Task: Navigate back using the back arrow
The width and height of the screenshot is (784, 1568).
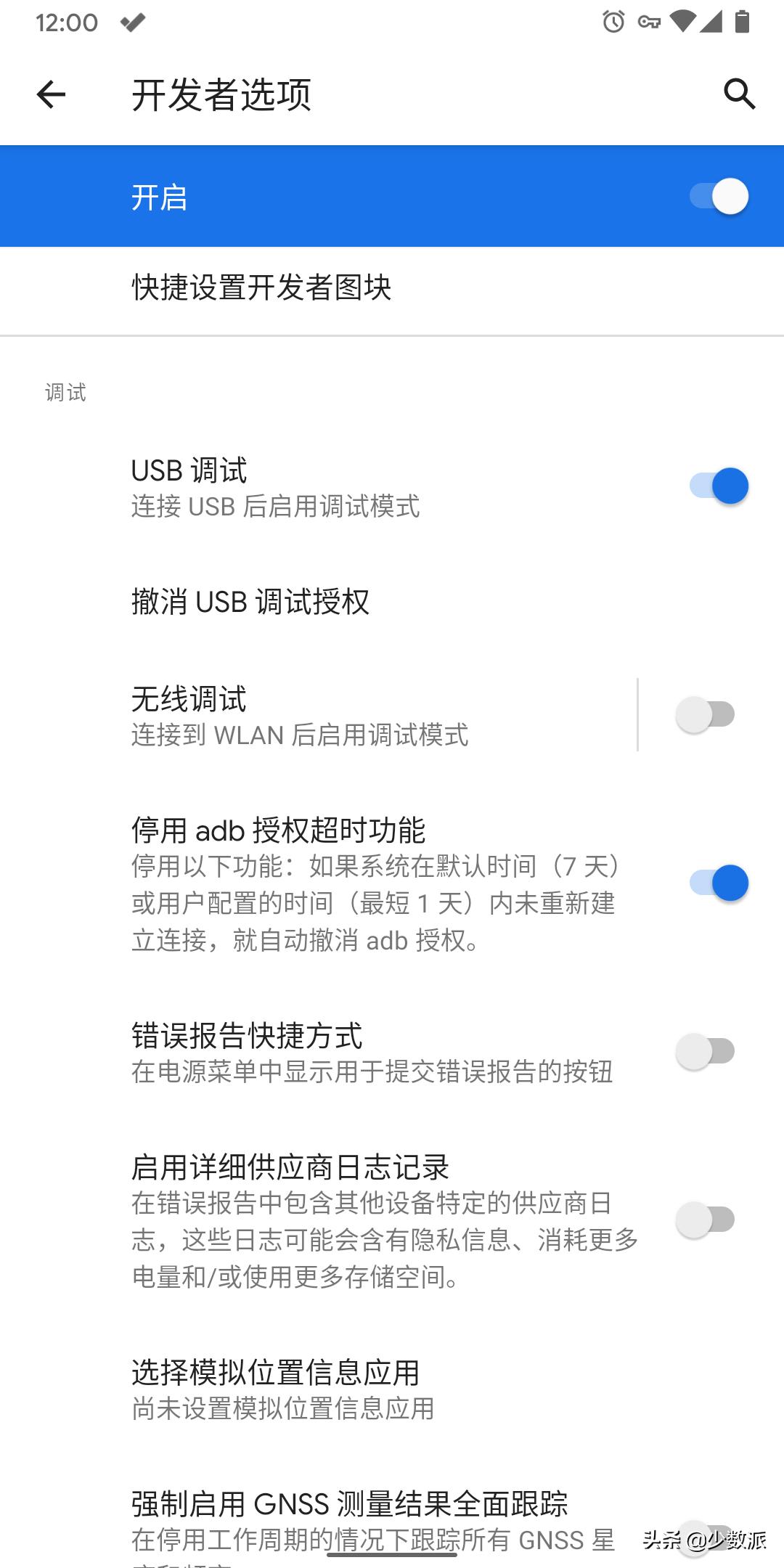Action: pyautogui.click(x=51, y=95)
